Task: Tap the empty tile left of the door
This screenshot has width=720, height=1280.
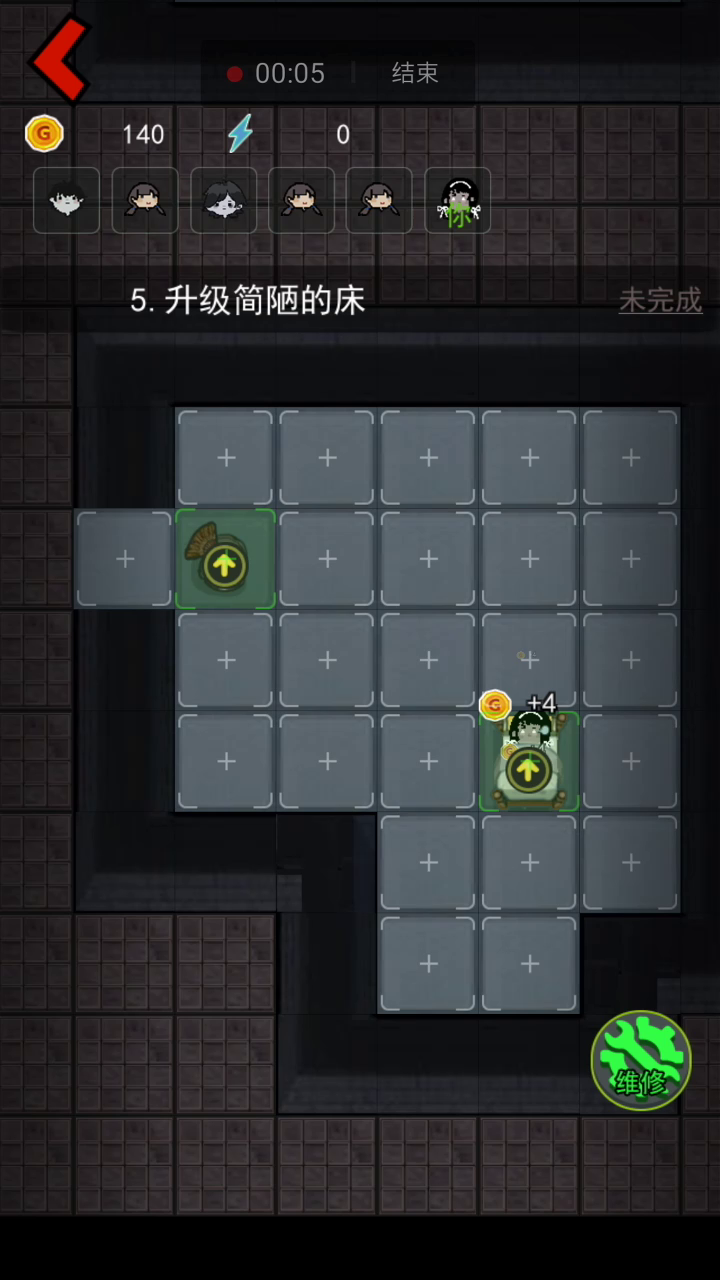Action: pyautogui.click(x=124, y=559)
